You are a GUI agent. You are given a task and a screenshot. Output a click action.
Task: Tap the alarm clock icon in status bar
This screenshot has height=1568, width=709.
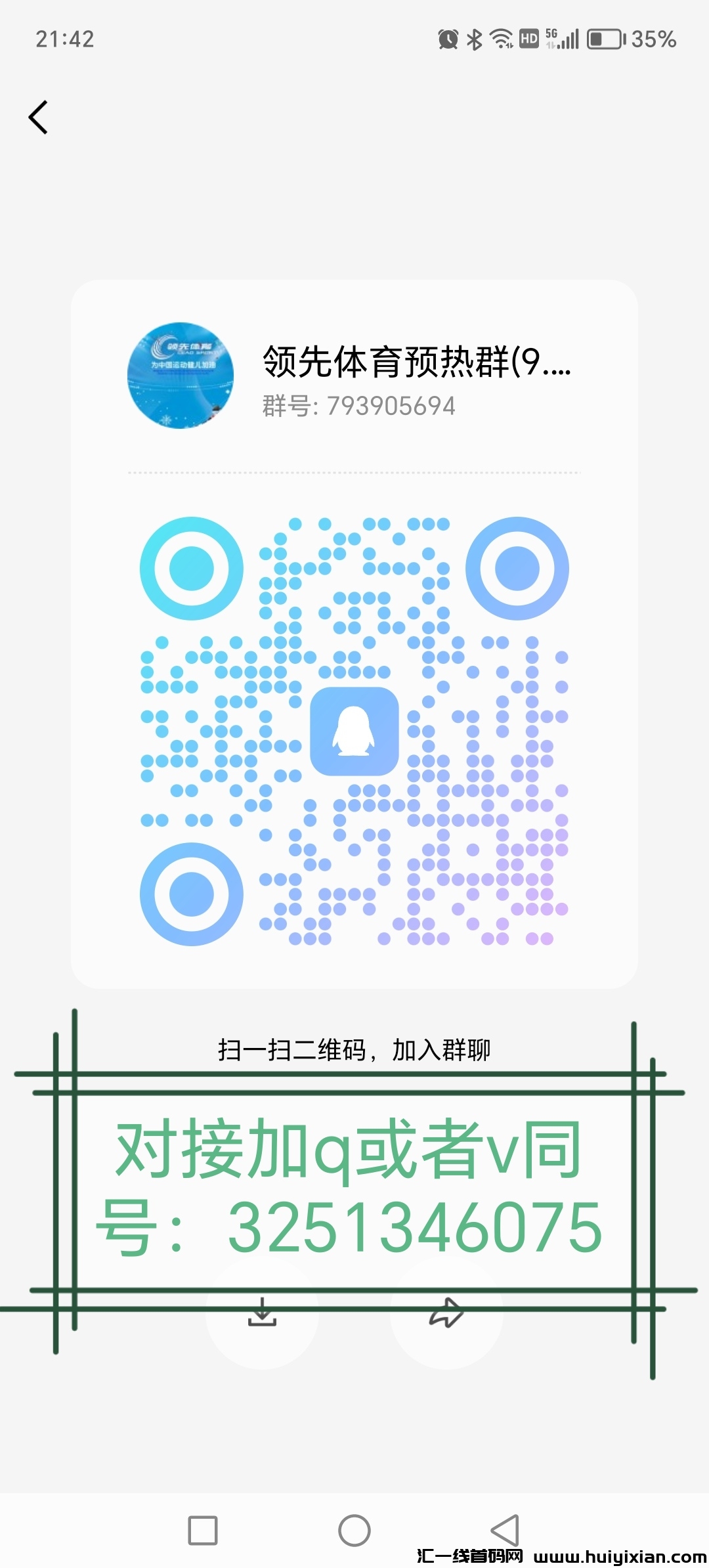click(x=448, y=39)
